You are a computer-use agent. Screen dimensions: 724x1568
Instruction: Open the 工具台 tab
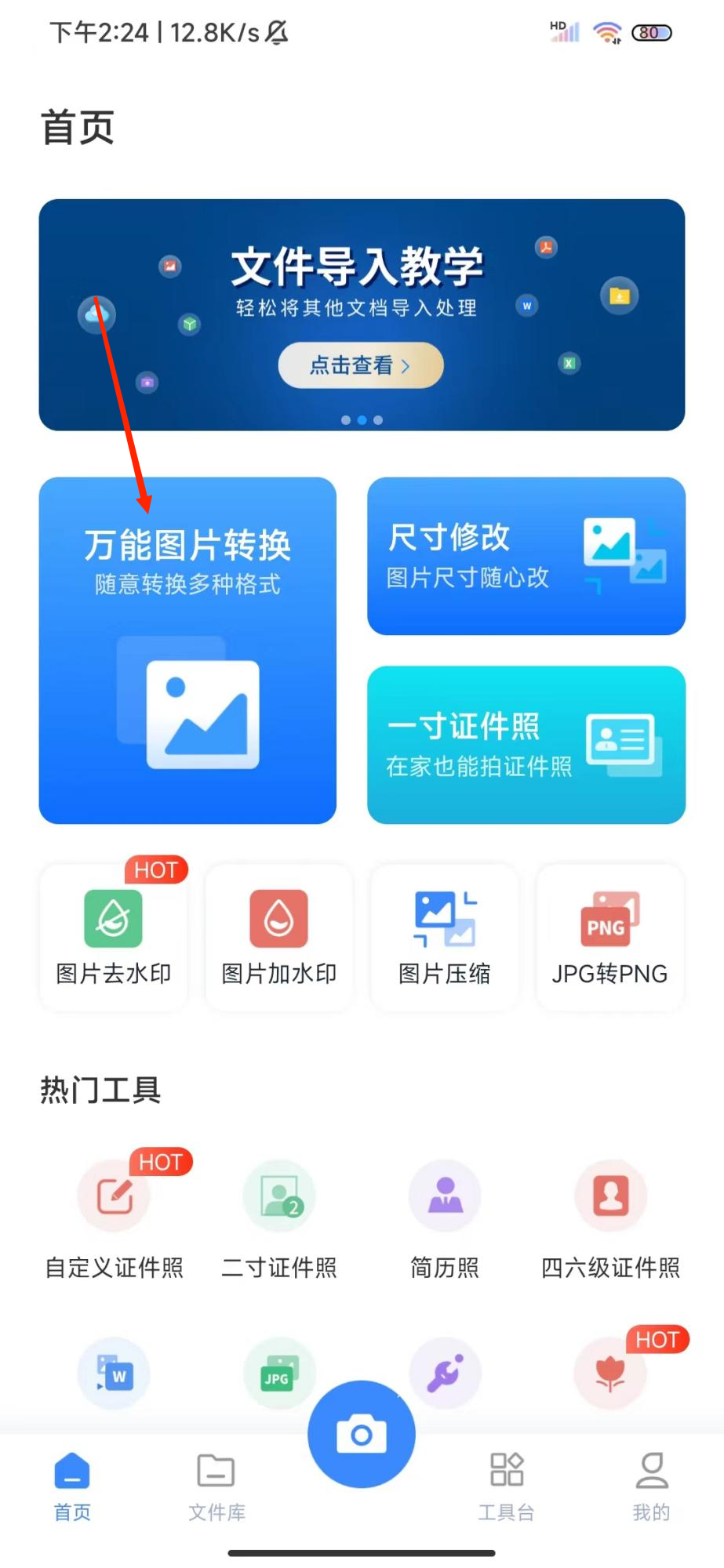tap(506, 1486)
